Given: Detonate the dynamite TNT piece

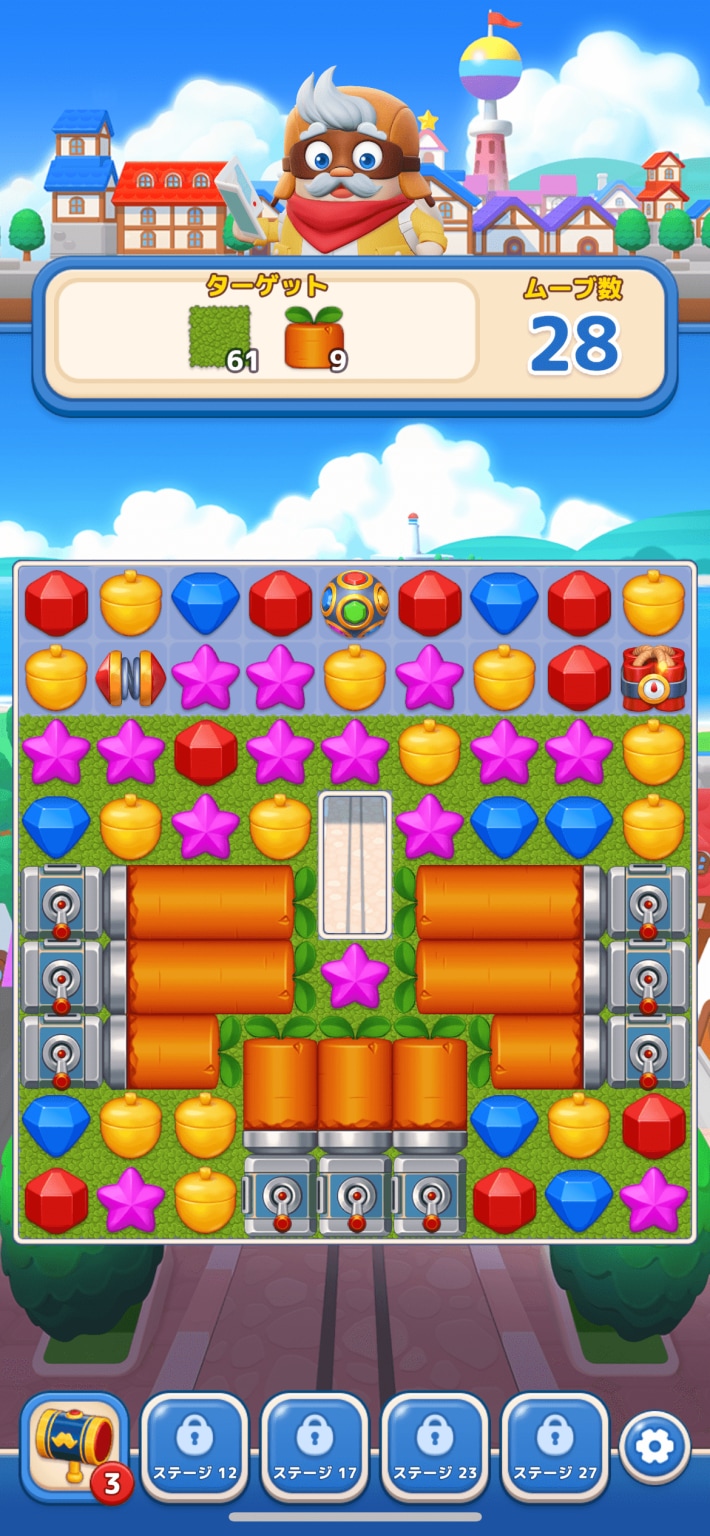Looking at the screenshot, I should (654, 678).
